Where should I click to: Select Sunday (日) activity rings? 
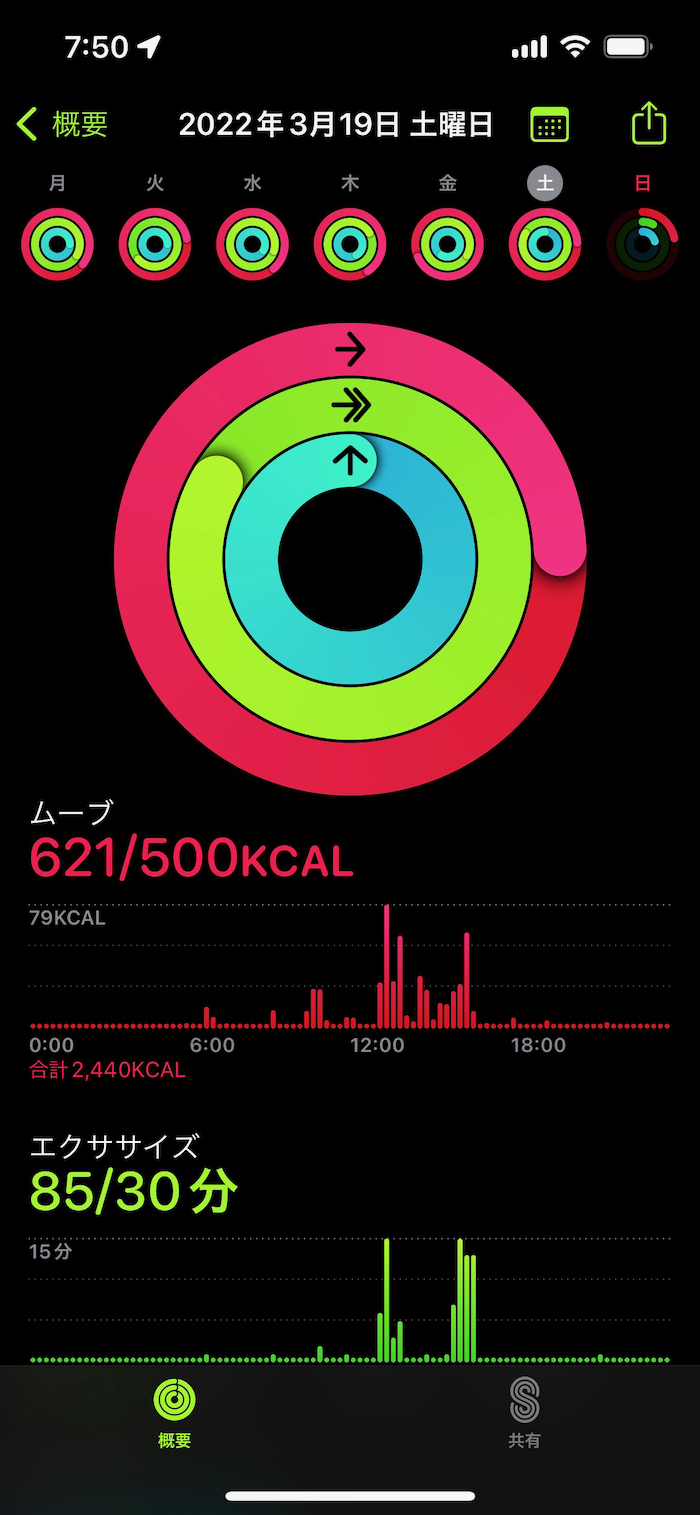(642, 243)
